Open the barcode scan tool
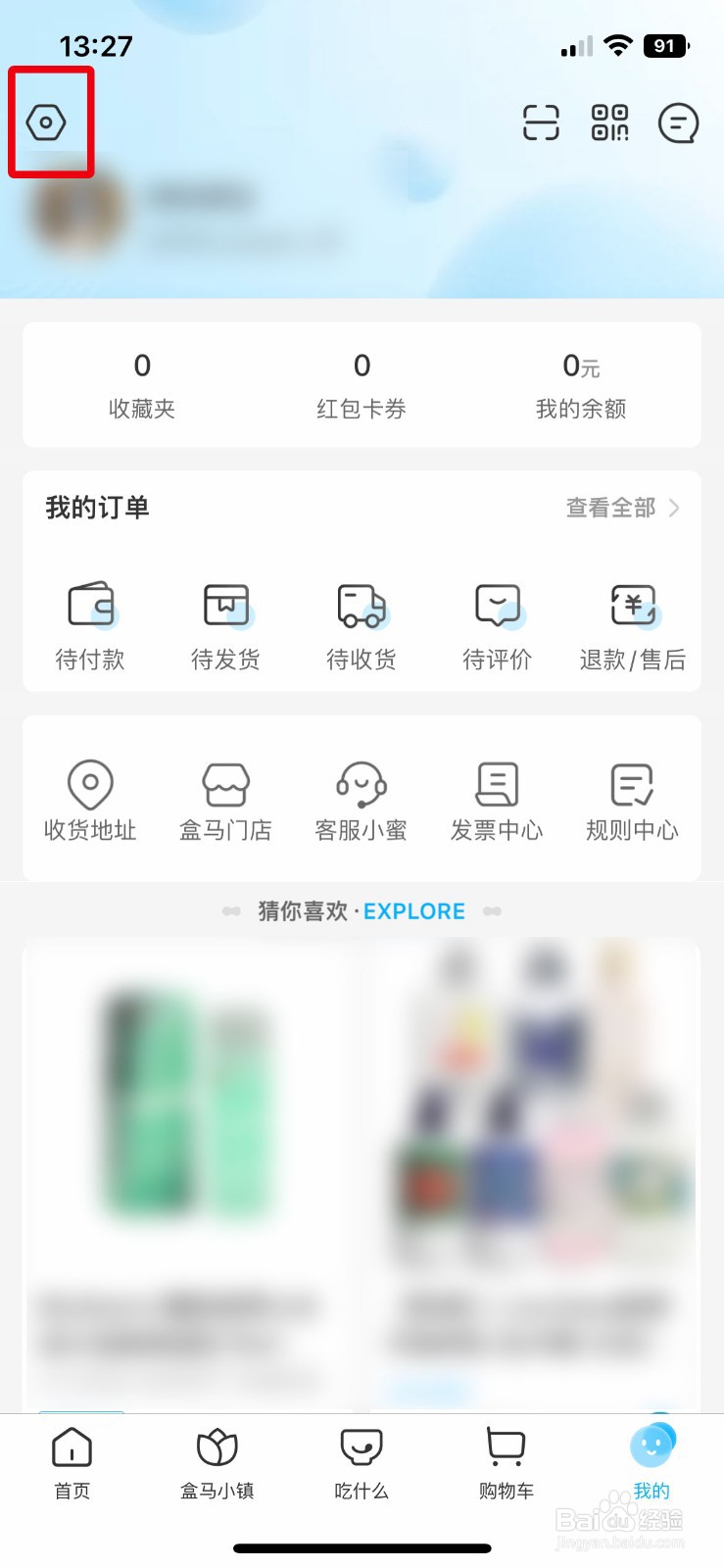This screenshot has height=1568, width=724. click(x=540, y=123)
